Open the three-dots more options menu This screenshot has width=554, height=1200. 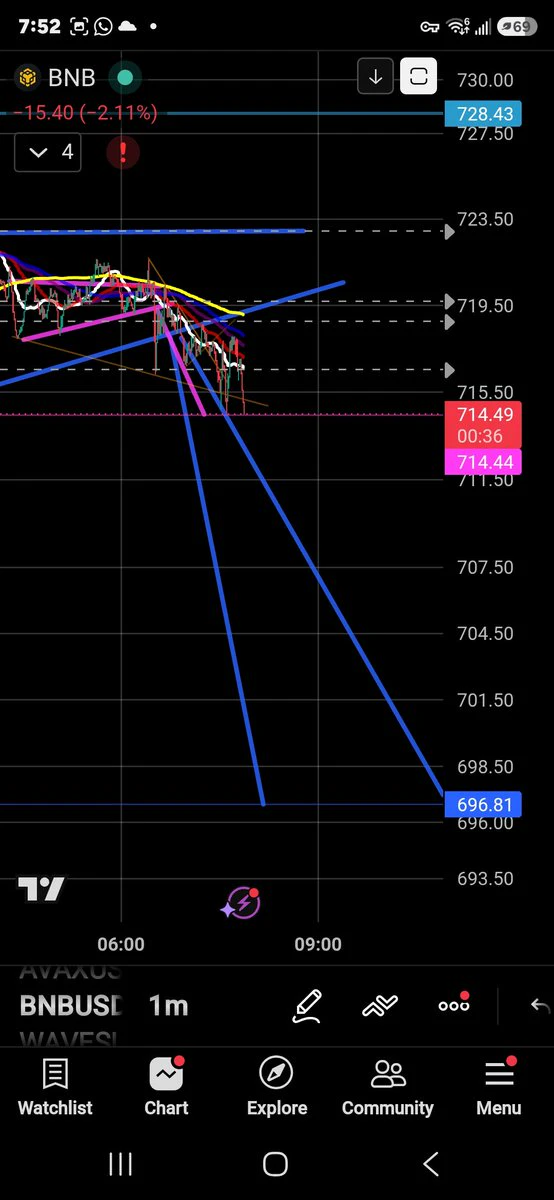tap(454, 1004)
